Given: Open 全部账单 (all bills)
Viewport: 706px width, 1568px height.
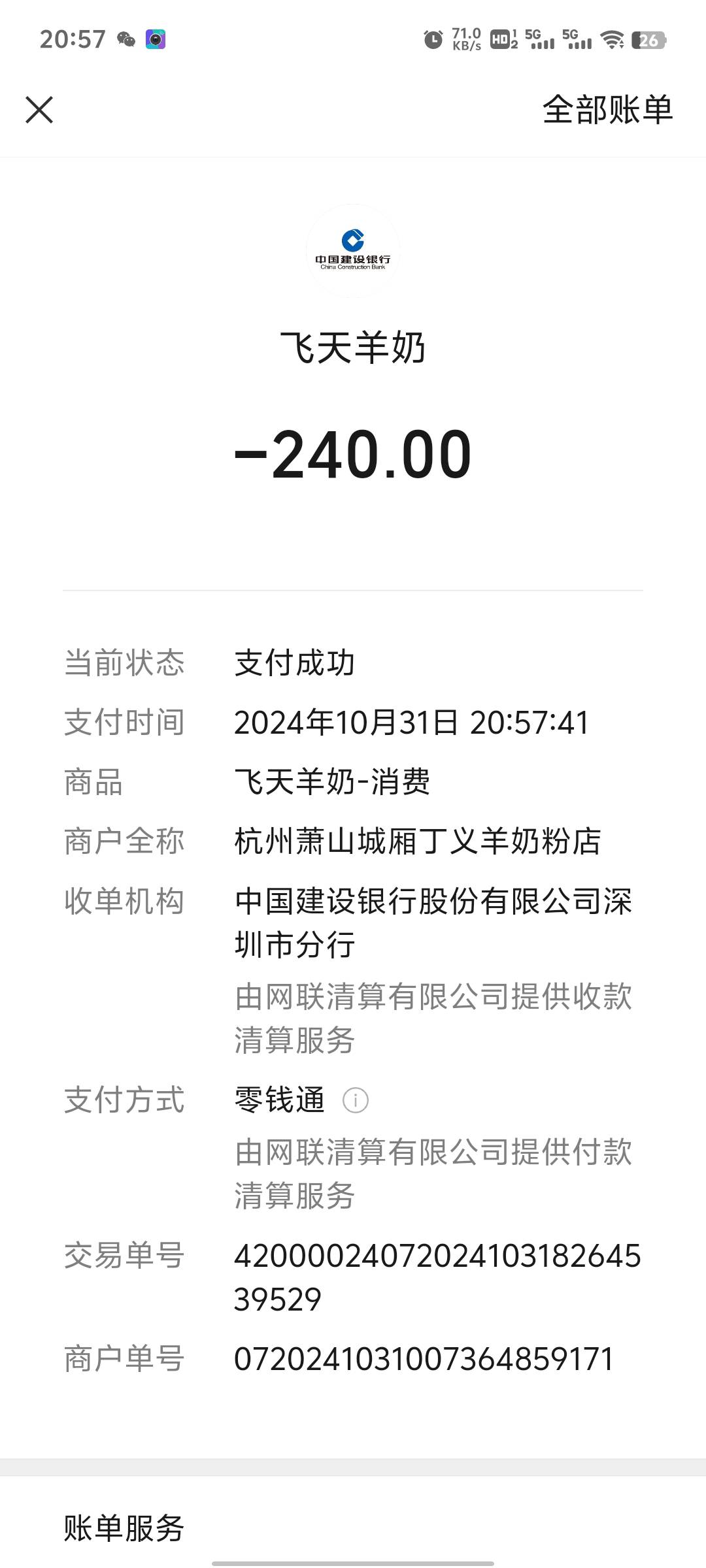Looking at the screenshot, I should pos(607,110).
